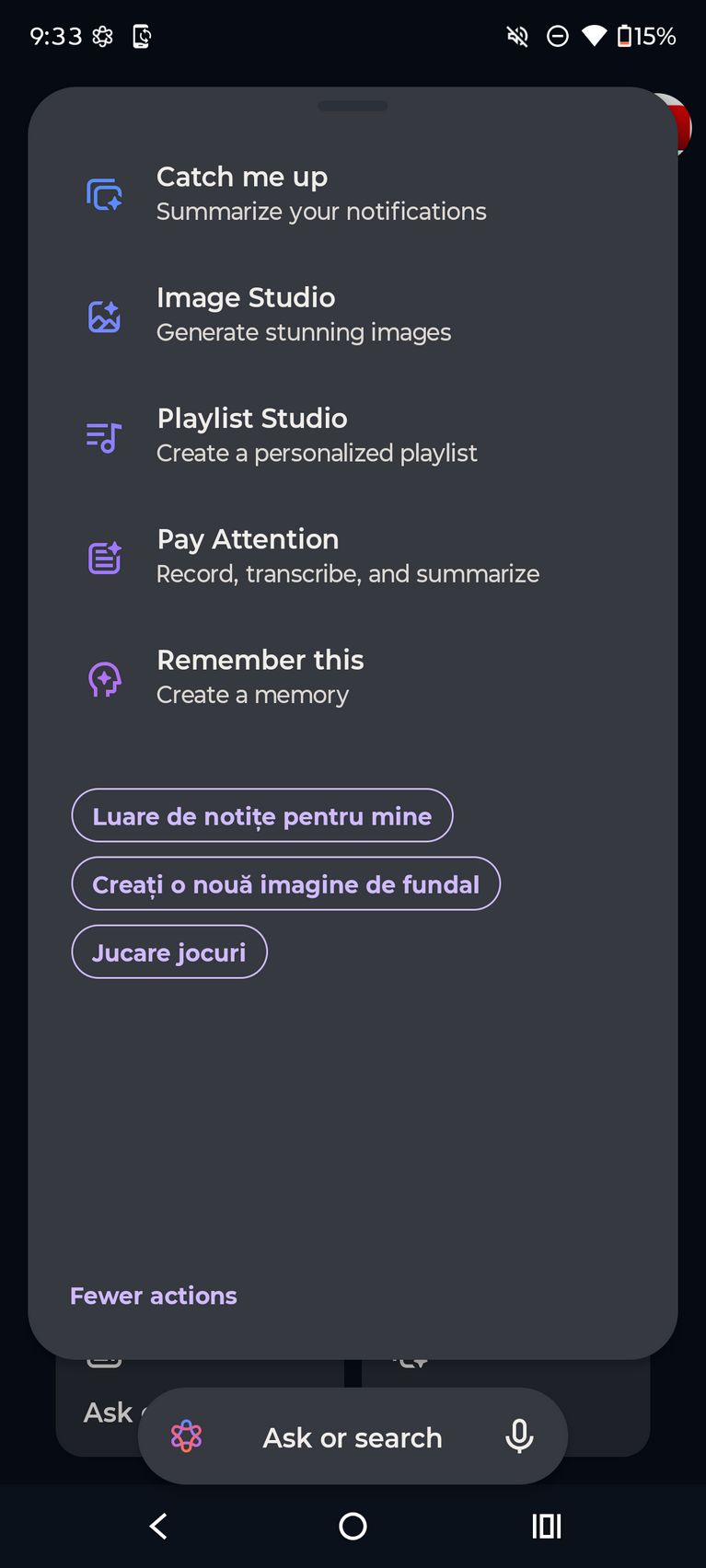Open Playlist Studio
706x1568 pixels.
point(316,434)
